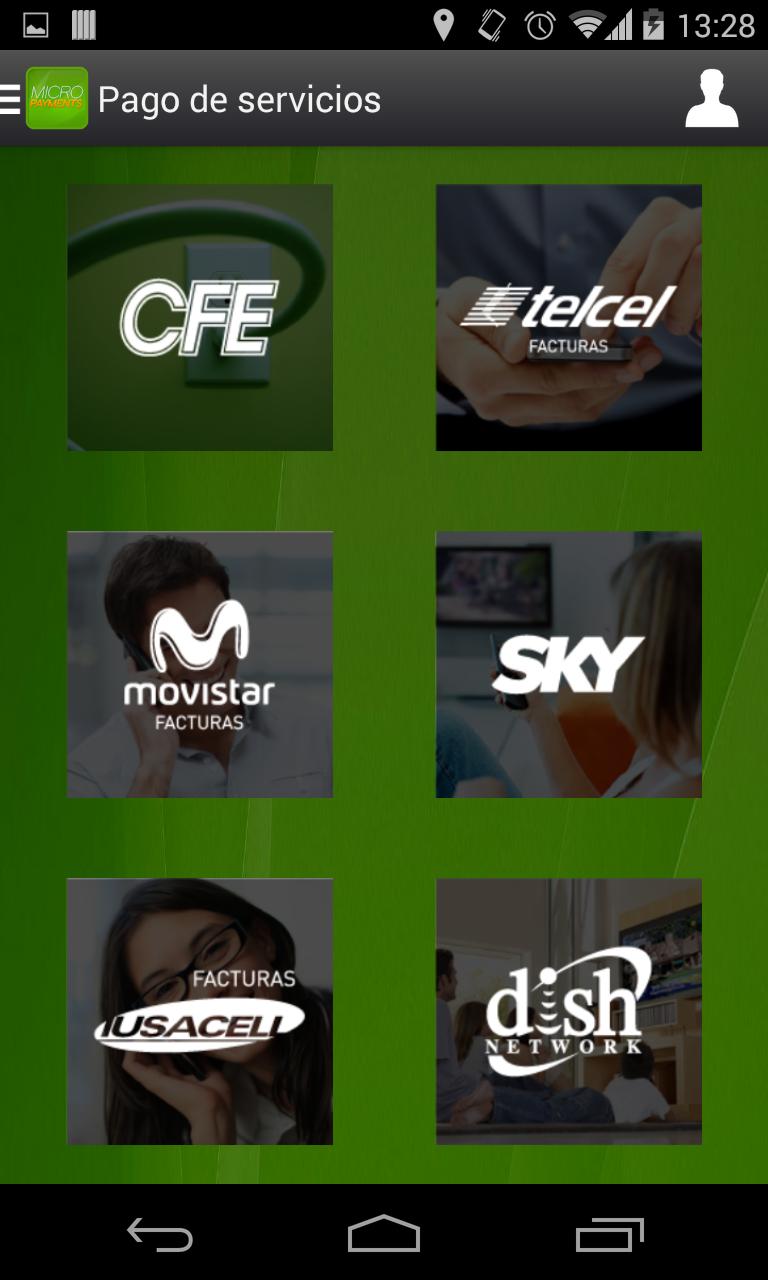Select the CFE electricity payment tile

pyautogui.click(x=200, y=317)
